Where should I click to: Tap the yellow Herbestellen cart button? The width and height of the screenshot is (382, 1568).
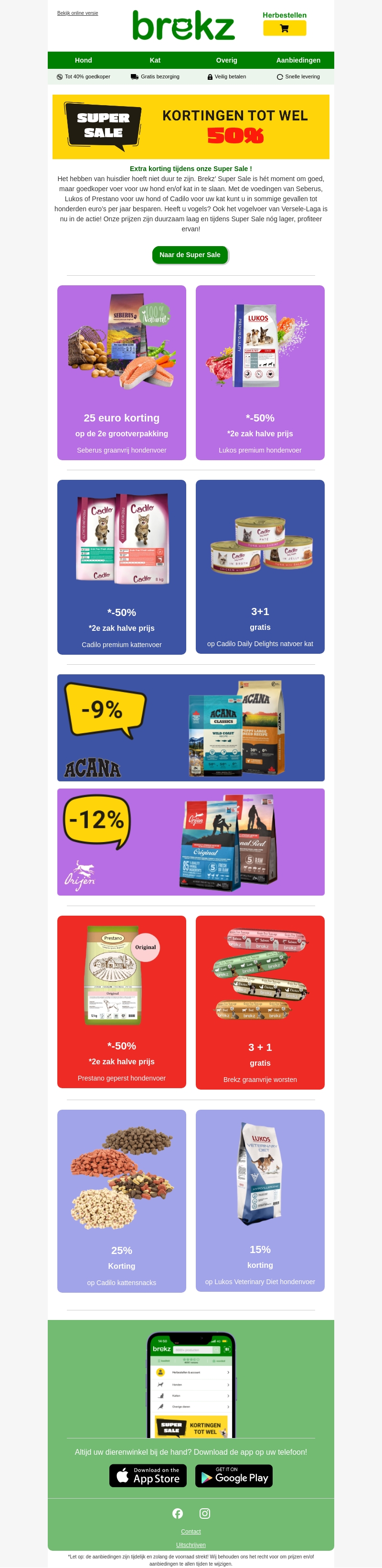tap(284, 28)
